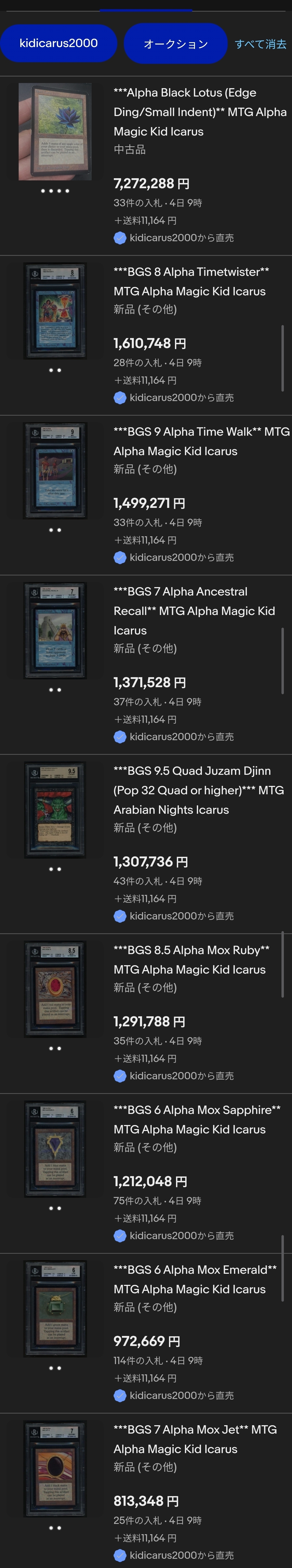Image resolution: width=292 pixels, height=1568 pixels.
Task: Select the BGS 6 Alpha Mox Emerald listing
Action: tap(195, 1279)
